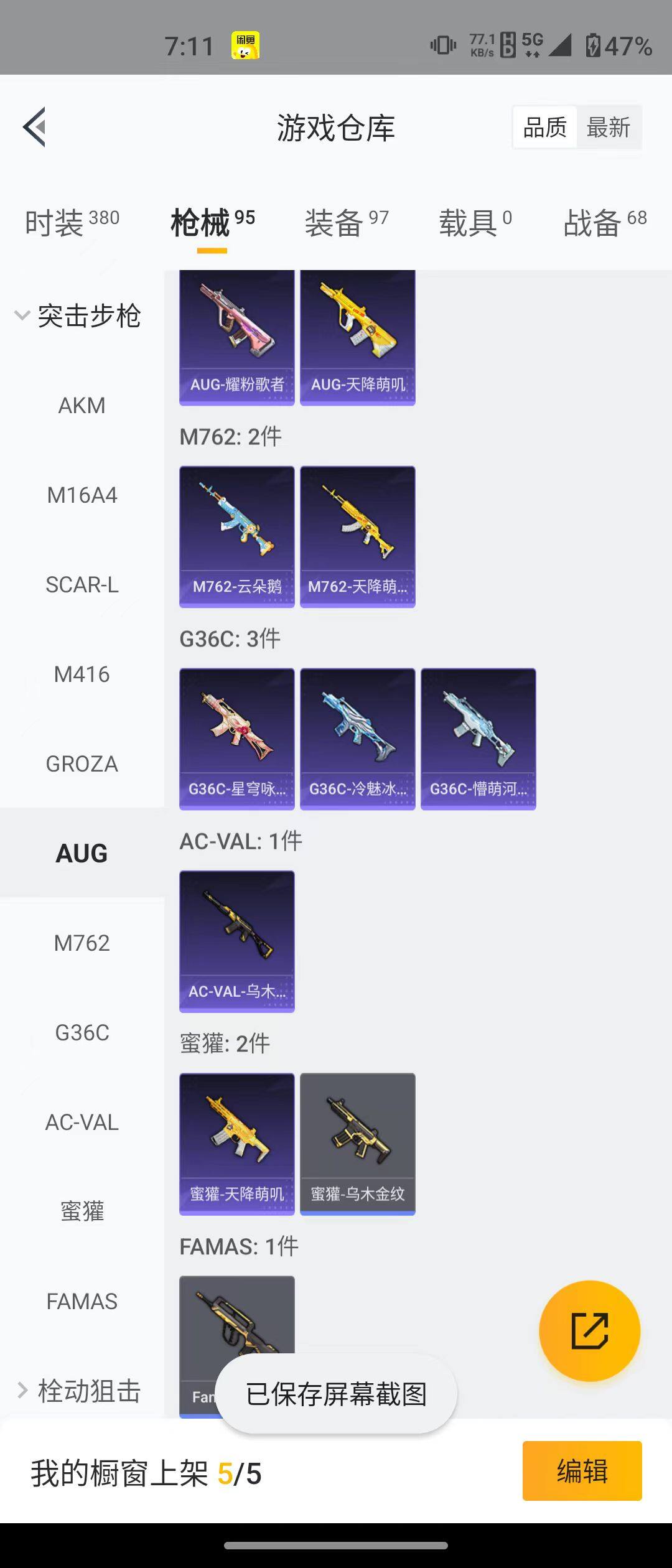Open the AUG-耀粉歌者 skin
672x1568 pixels.
tap(236, 337)
